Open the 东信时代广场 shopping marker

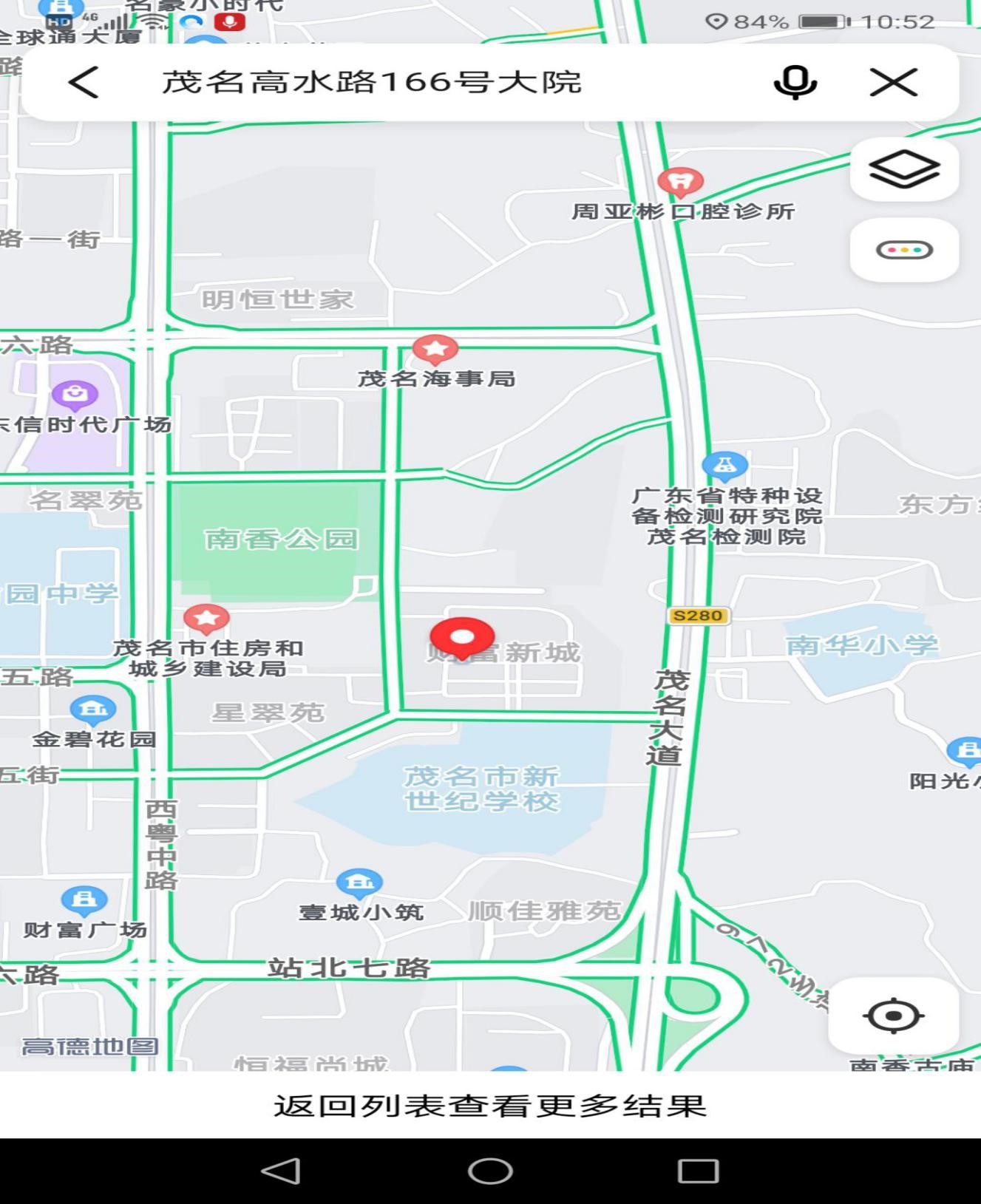[x=75, y=394]
